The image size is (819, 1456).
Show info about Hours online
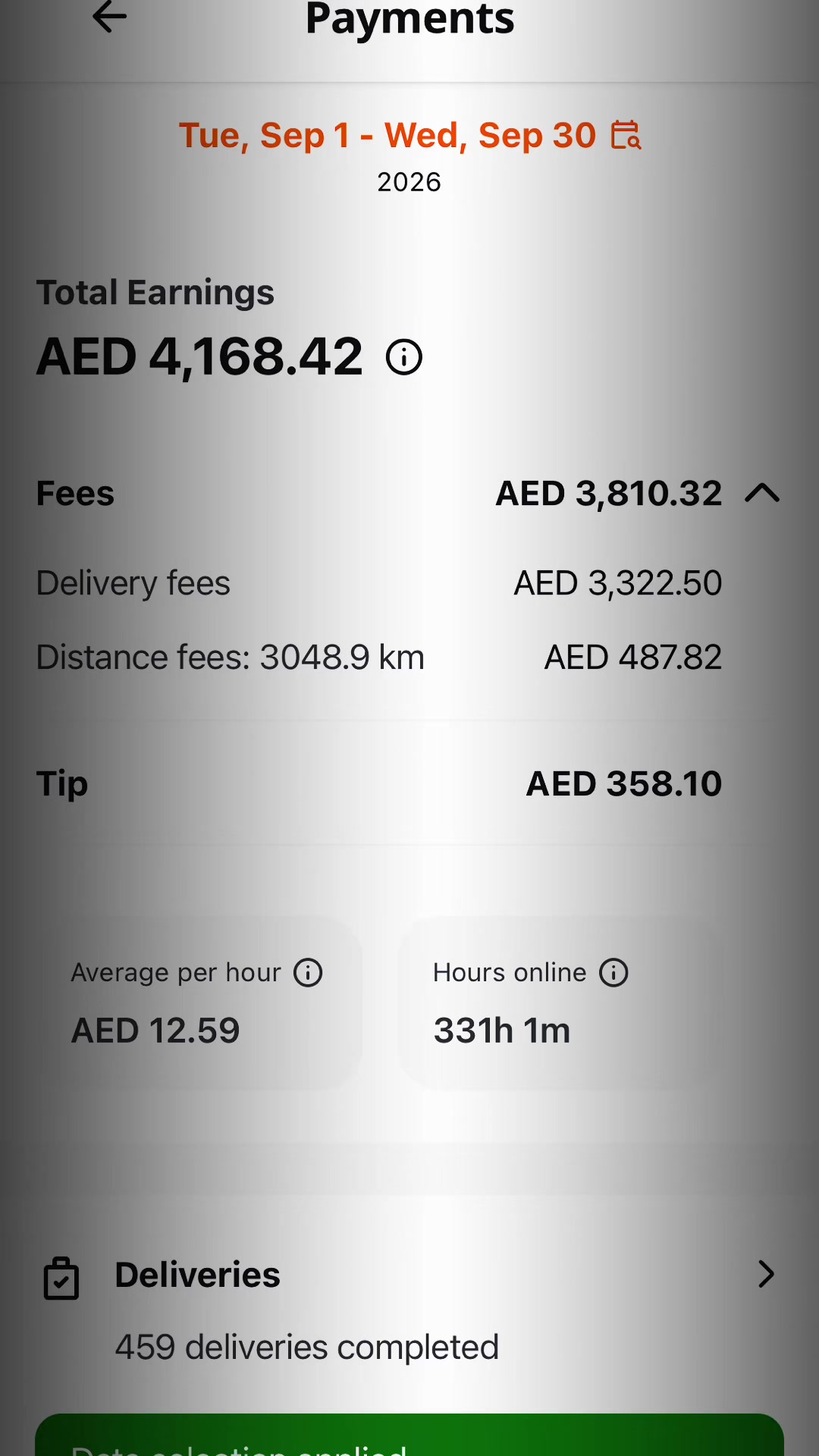click(613, 973)
